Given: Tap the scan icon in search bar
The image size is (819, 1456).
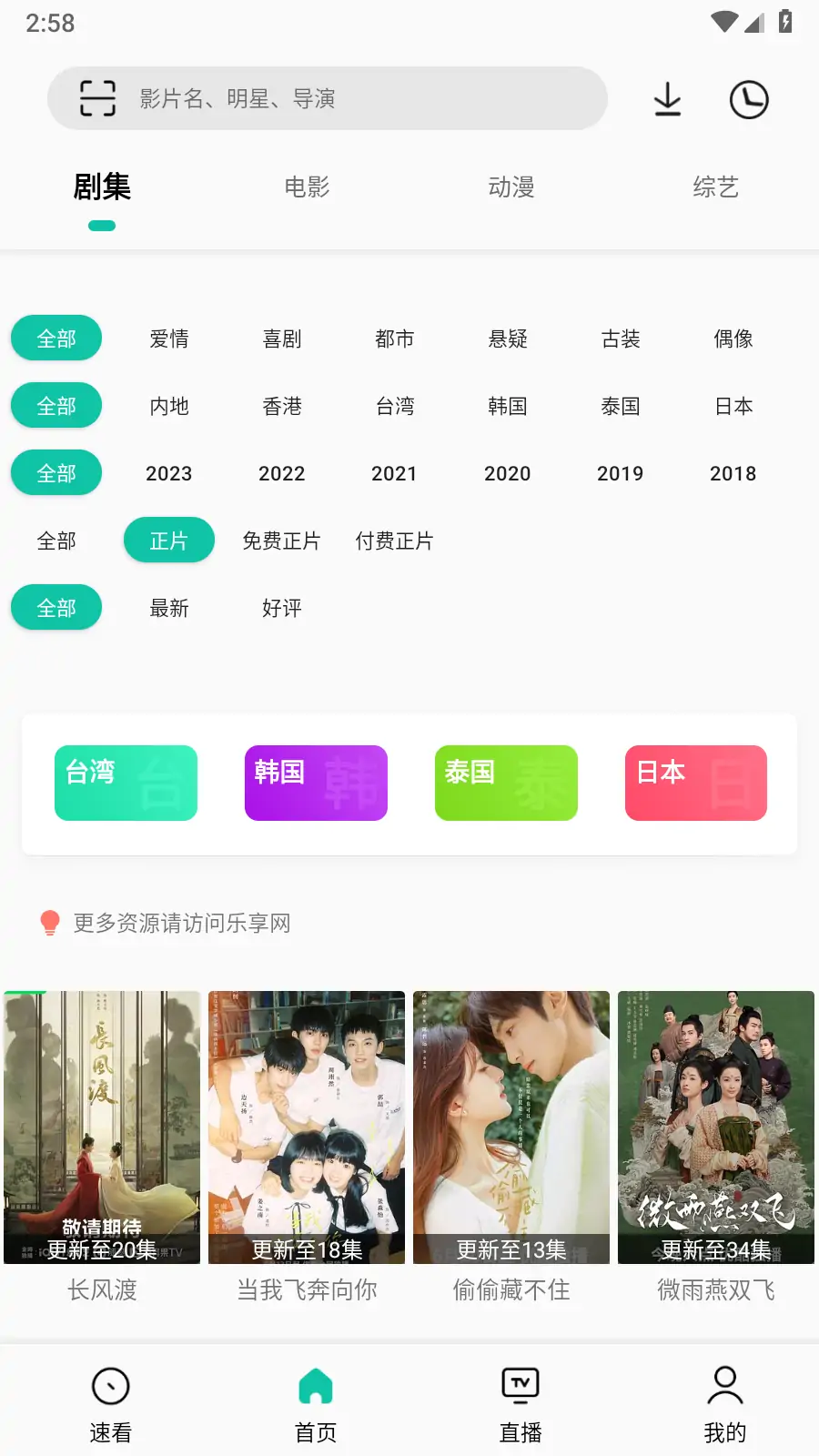Looking at the screenshot, I should click(x=98, y=98).
